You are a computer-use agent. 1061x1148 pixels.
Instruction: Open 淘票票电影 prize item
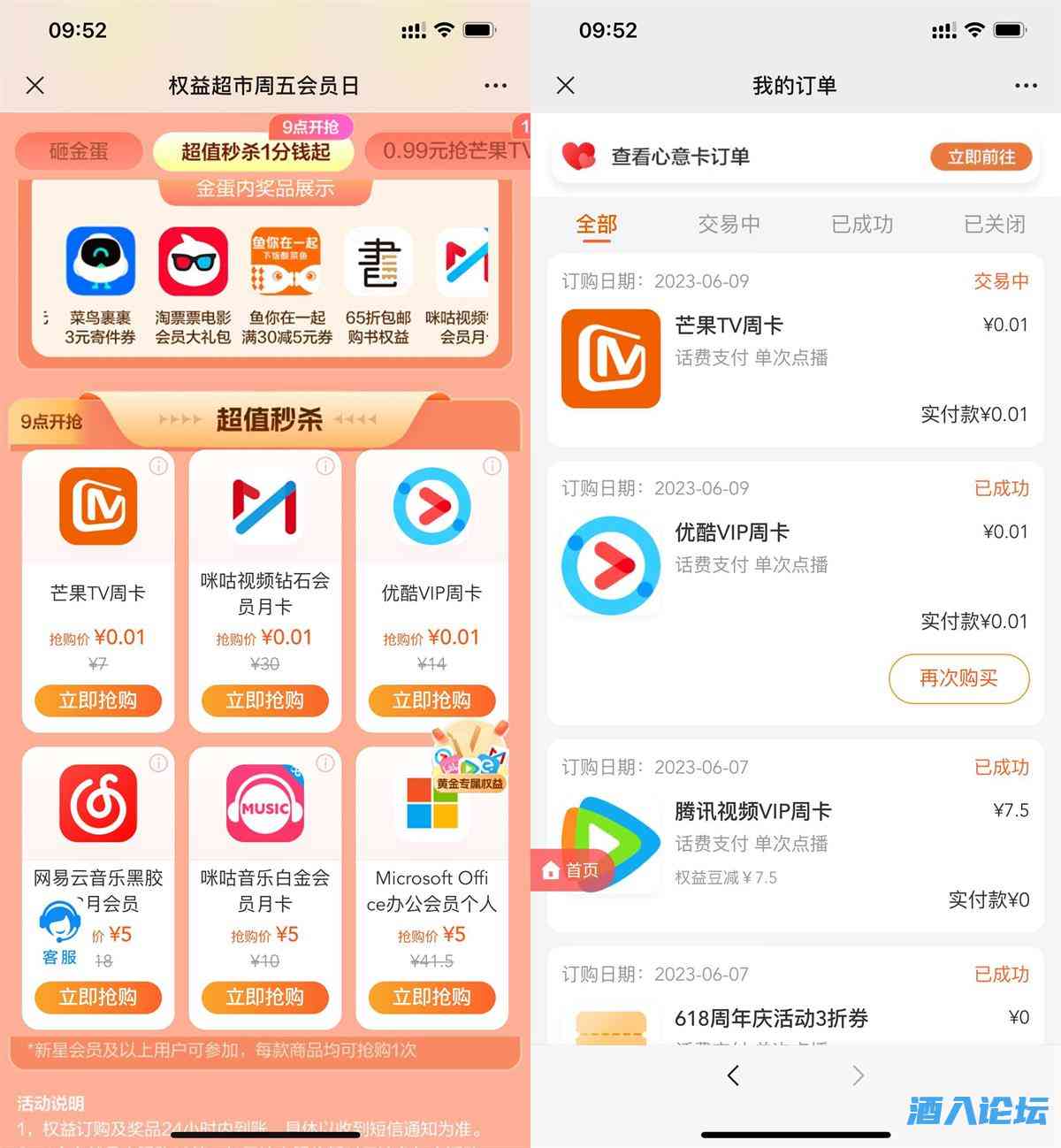tap(193, 283)
